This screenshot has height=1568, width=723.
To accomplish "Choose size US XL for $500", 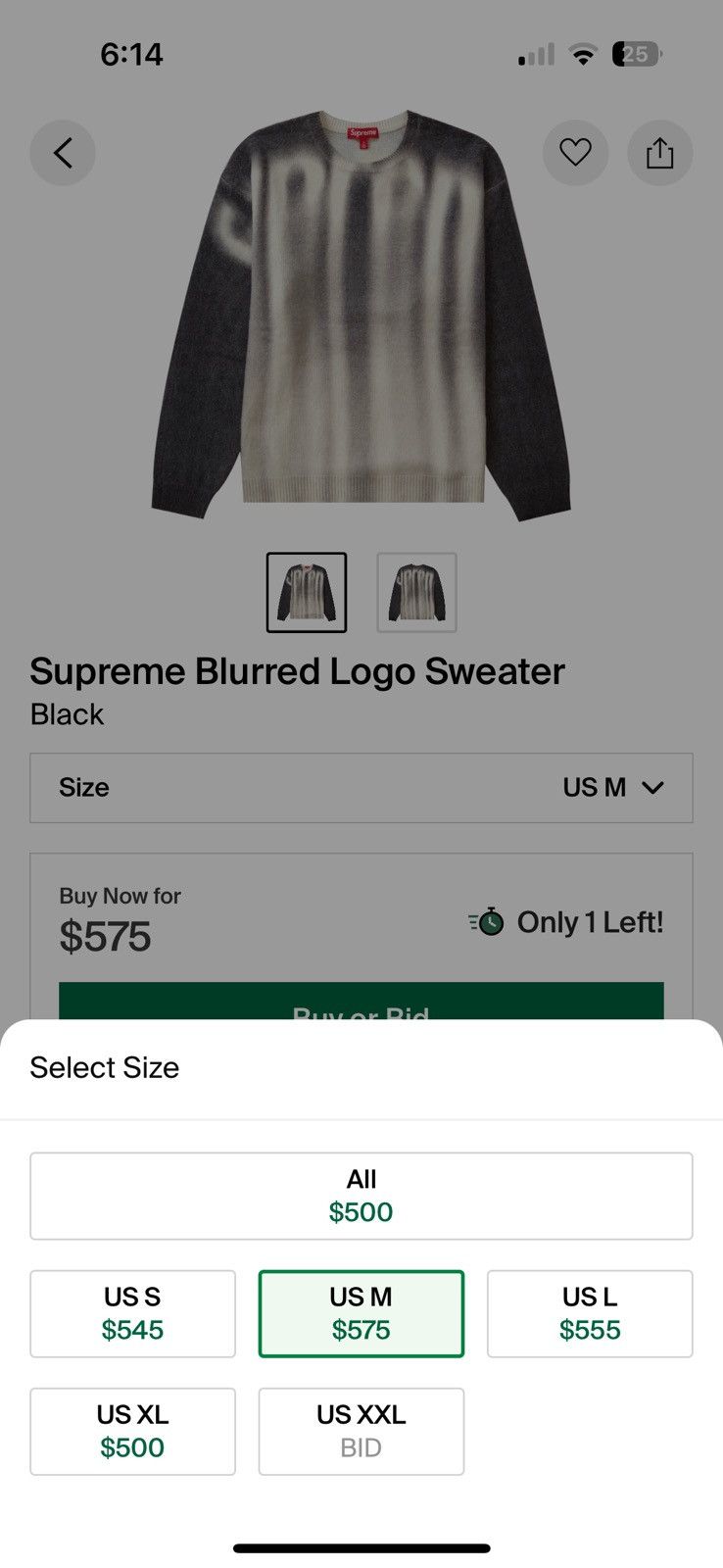I will coord(132,1431).
